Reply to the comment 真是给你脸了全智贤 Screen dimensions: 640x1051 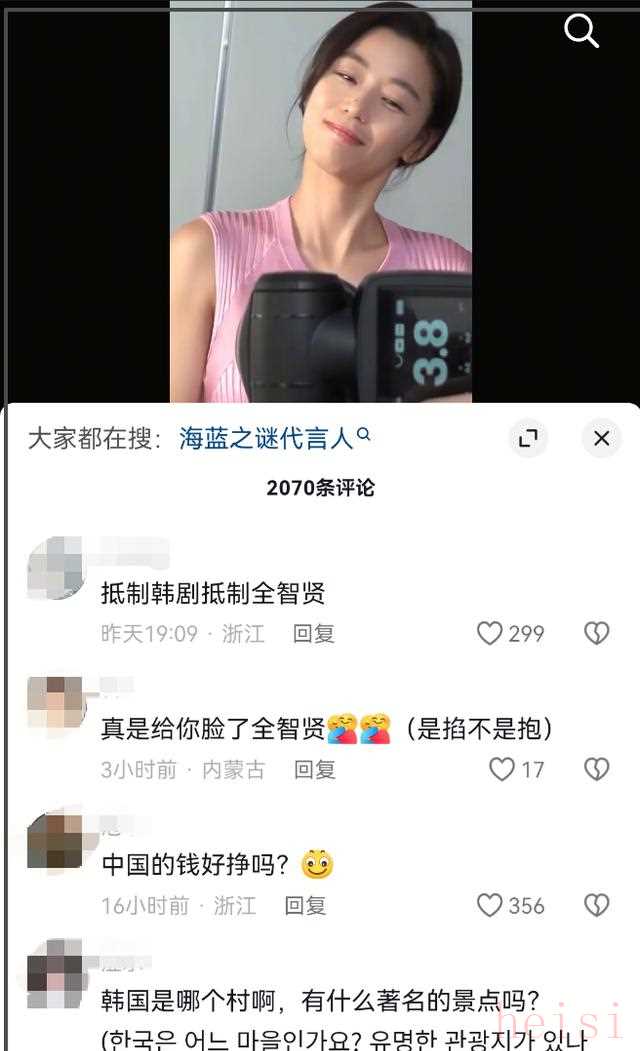click(x=314, y=769)
